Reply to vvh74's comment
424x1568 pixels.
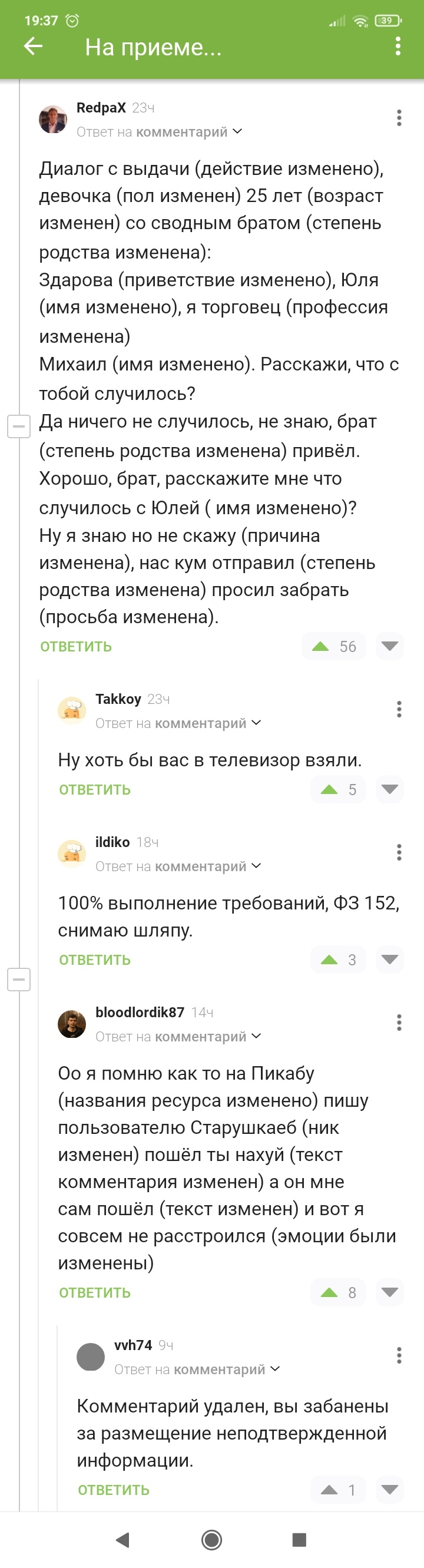click(114, 1490)
